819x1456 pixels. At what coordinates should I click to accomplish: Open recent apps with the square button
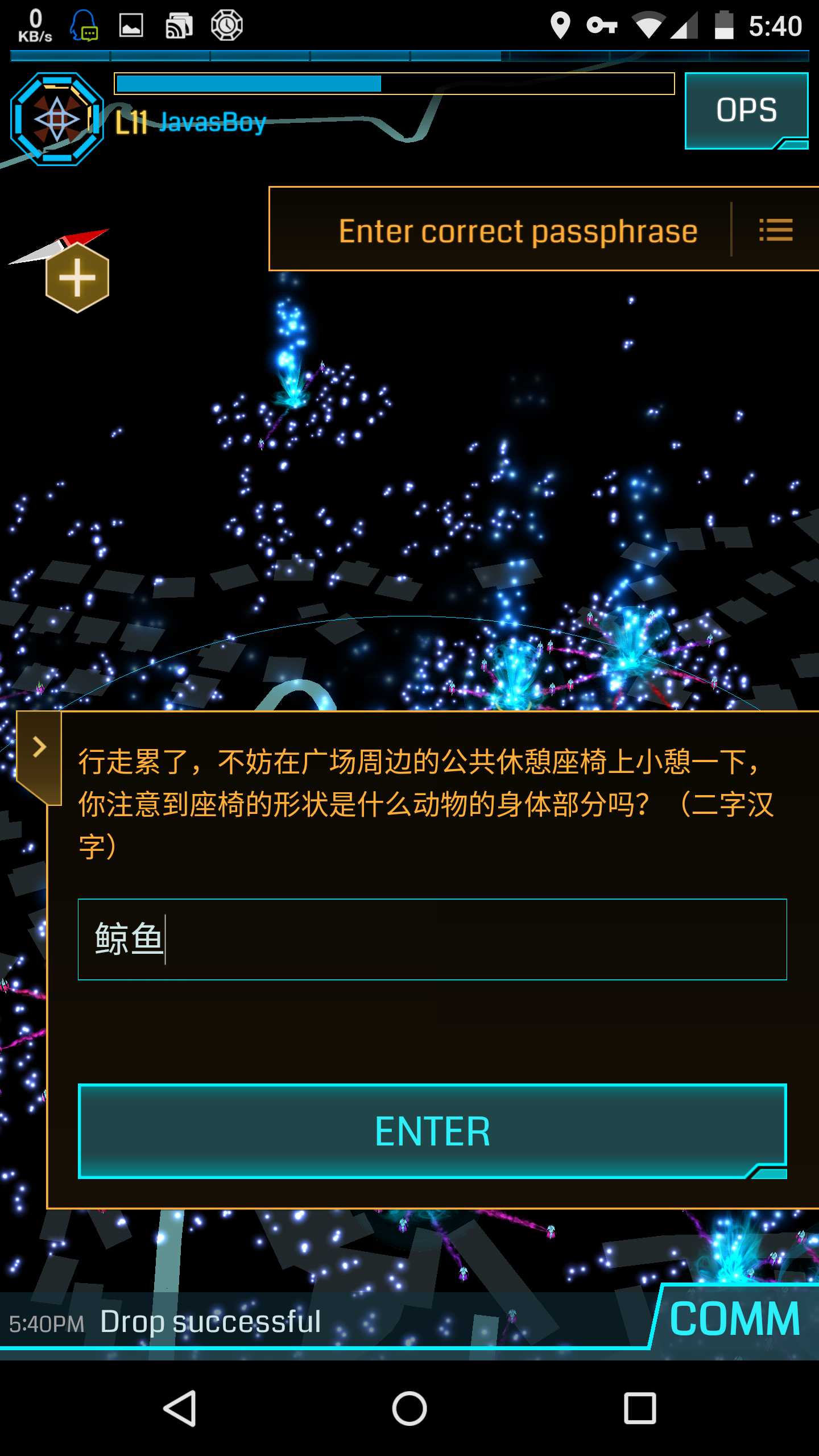(x=640, y=1408)
